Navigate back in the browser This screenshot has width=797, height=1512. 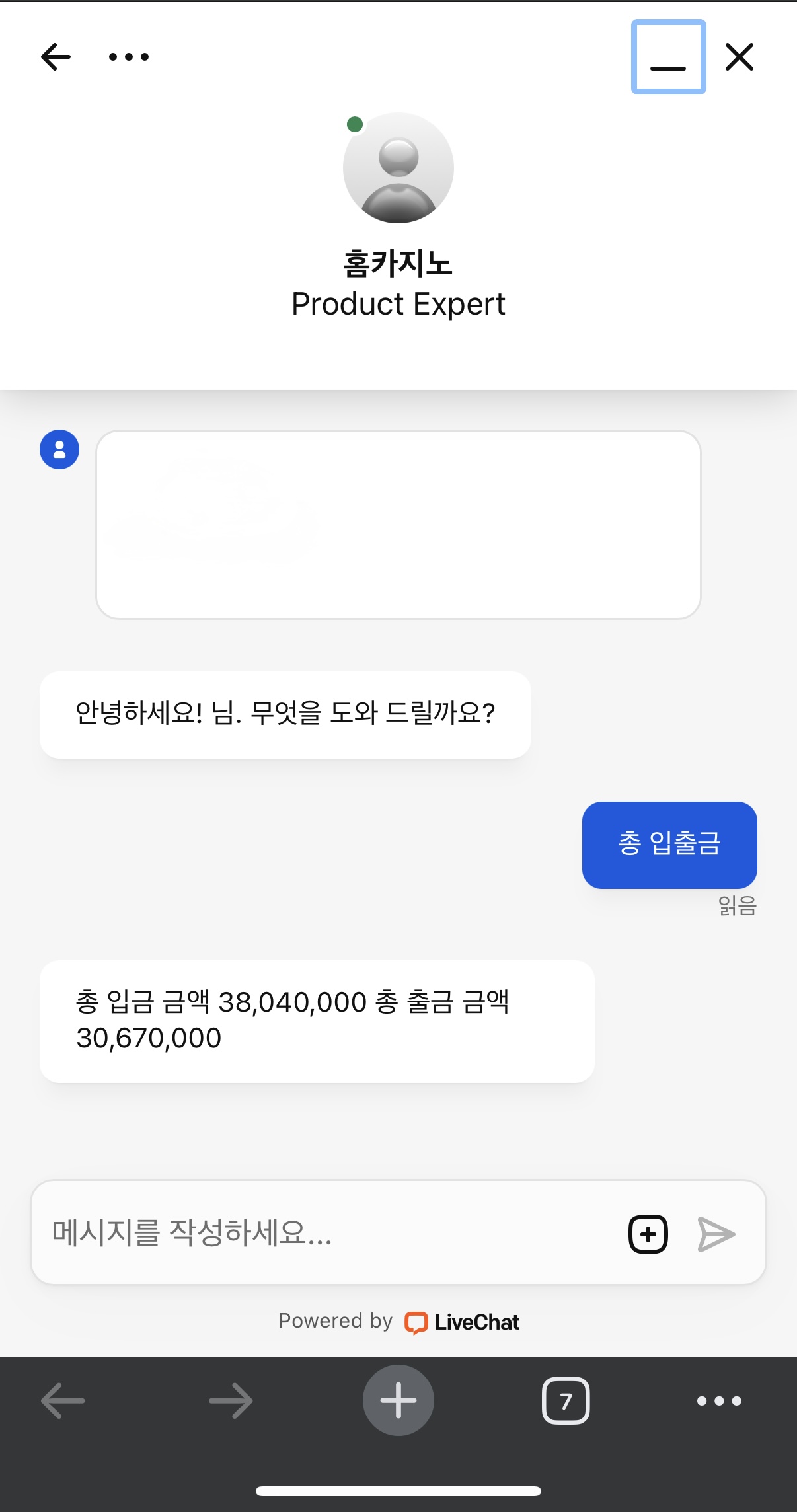click(63, 1400)
